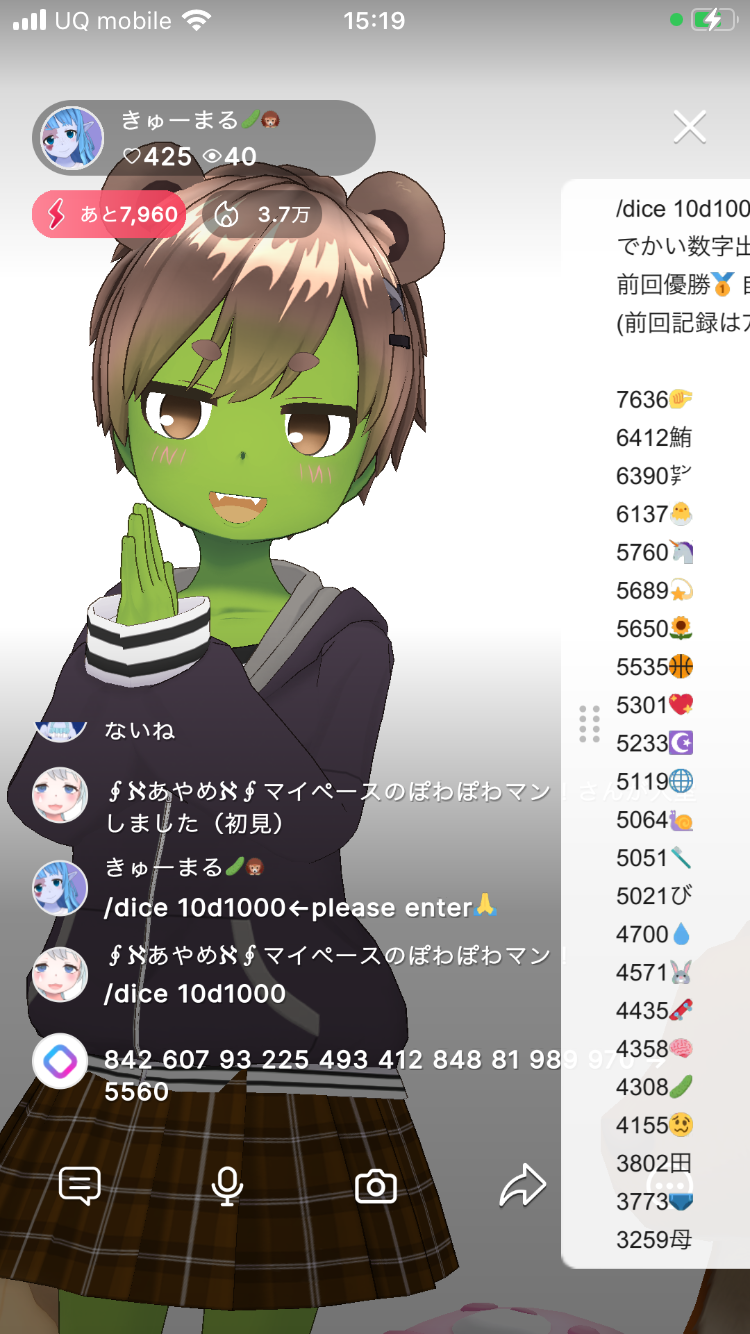
Task: Open あやめ's avatar on the /dice 10d1000 comment
Action: pos(60,975)
